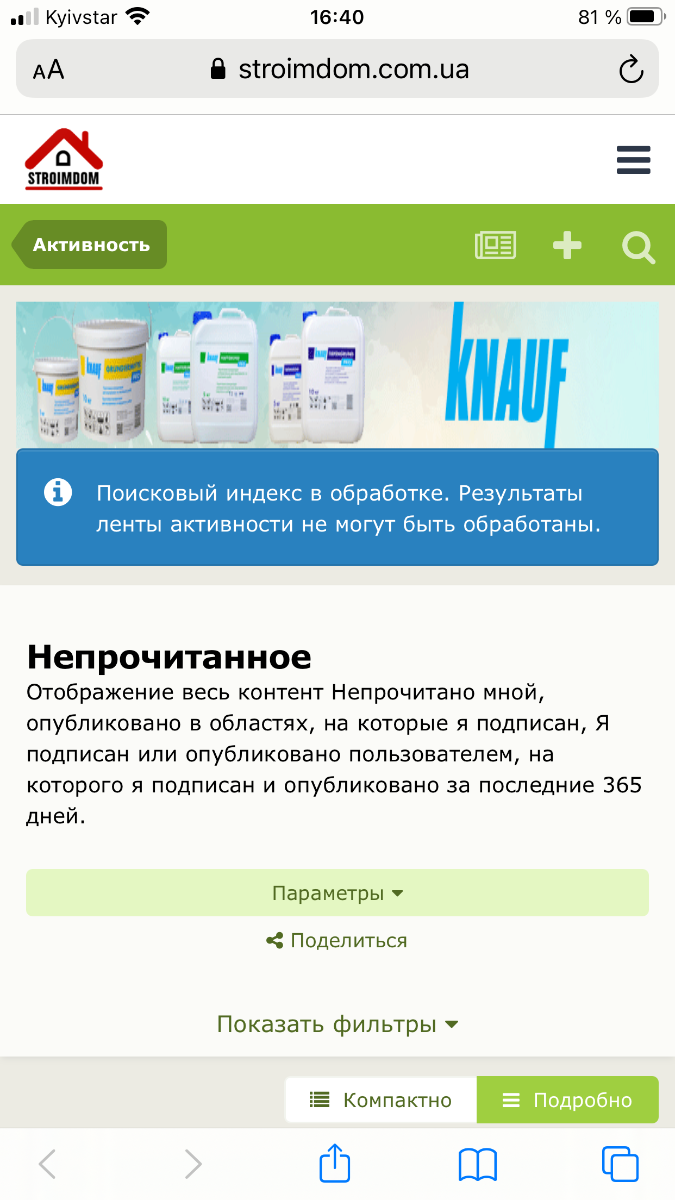675x1200 pixels.
Task: Tap the plus icon to create content
Action: 567,245
